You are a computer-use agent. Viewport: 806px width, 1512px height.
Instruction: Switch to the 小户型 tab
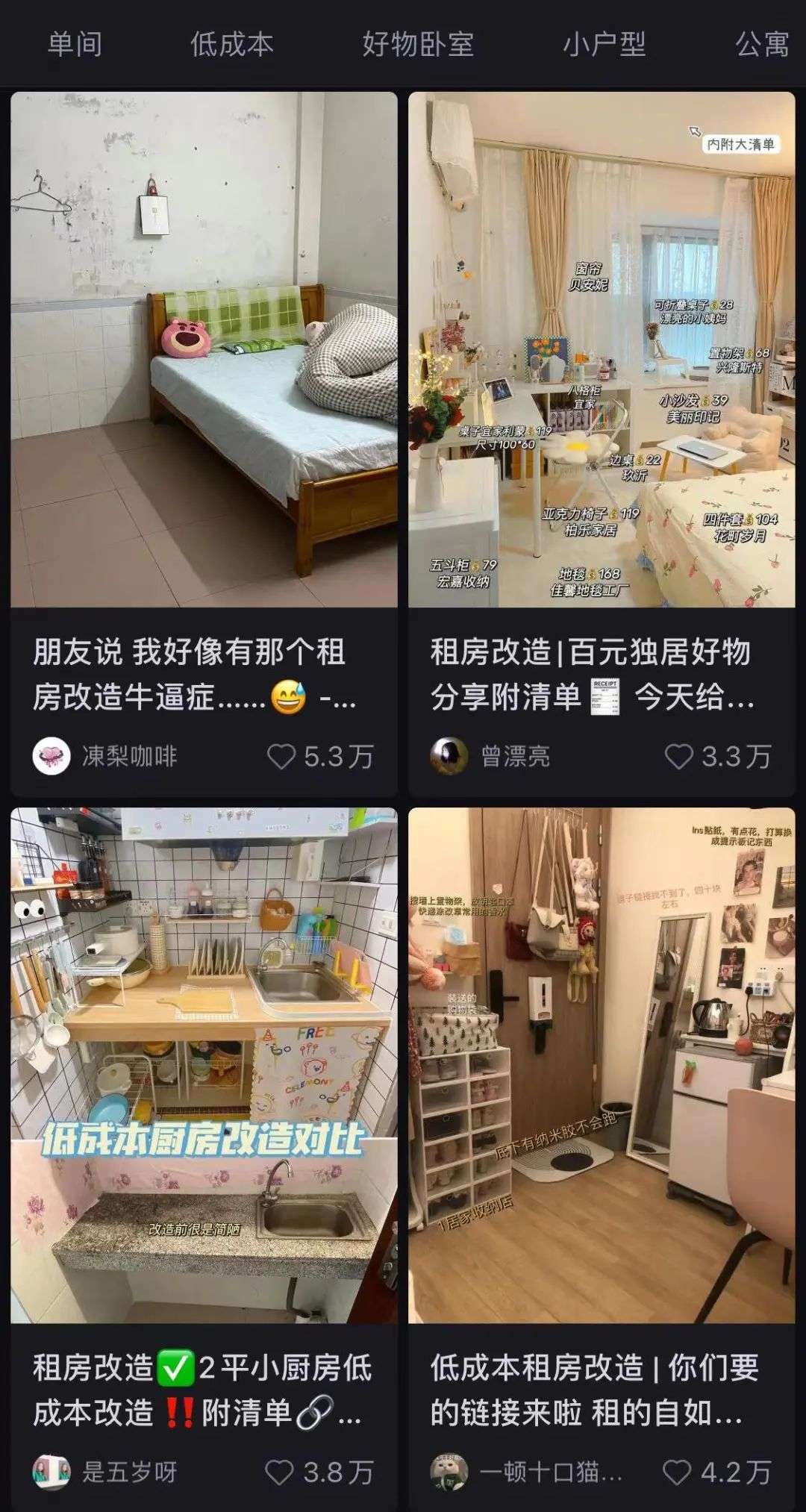pos(604,44)
